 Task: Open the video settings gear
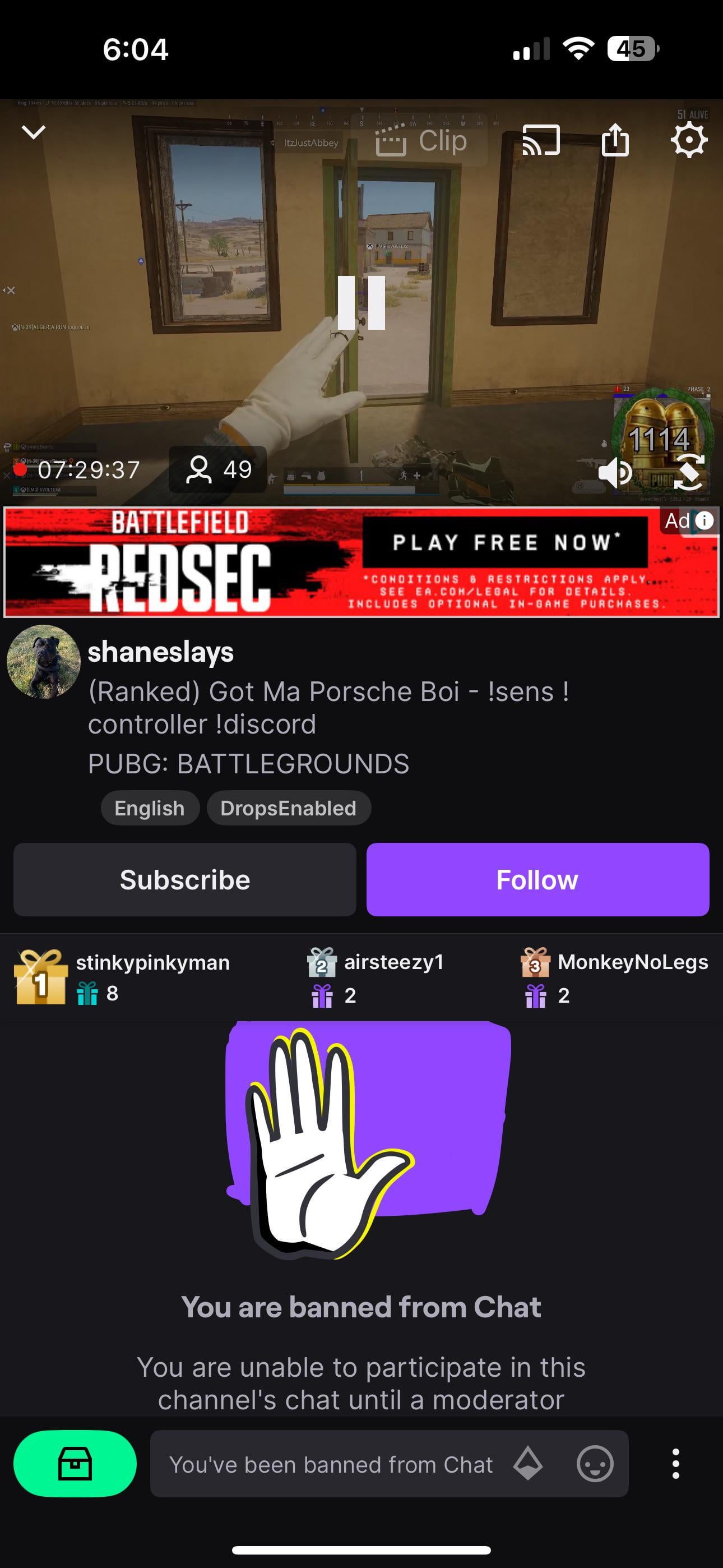[688, 141]
